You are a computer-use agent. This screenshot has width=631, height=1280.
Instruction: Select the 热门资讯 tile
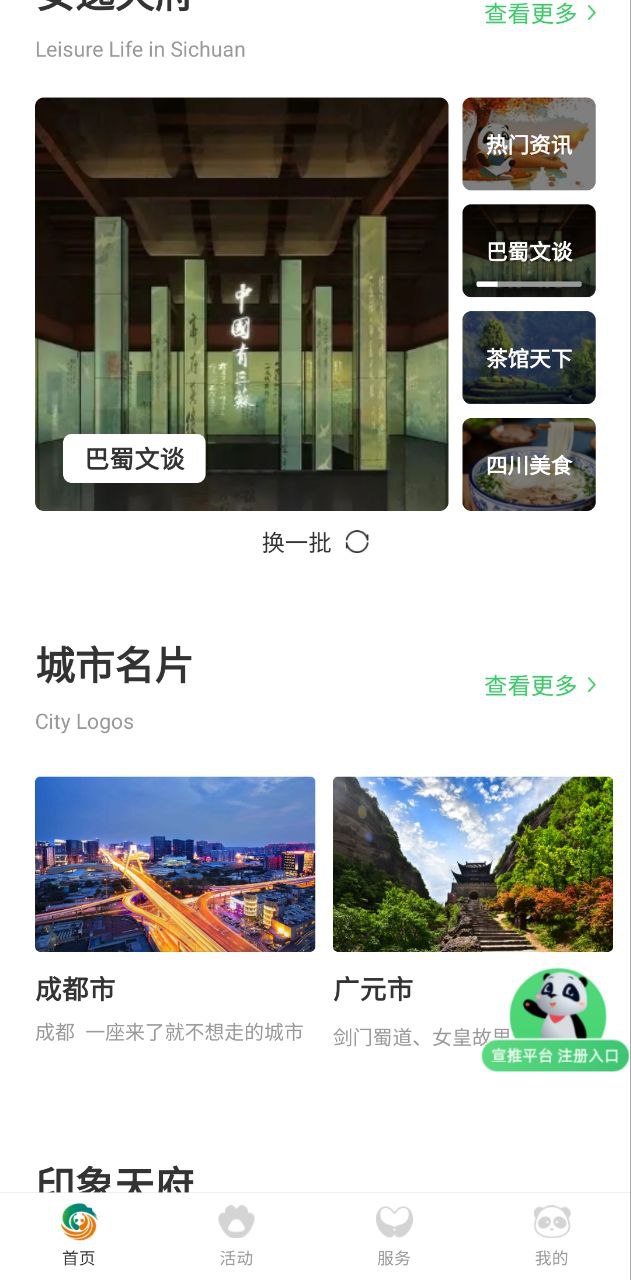pos(528,144)
